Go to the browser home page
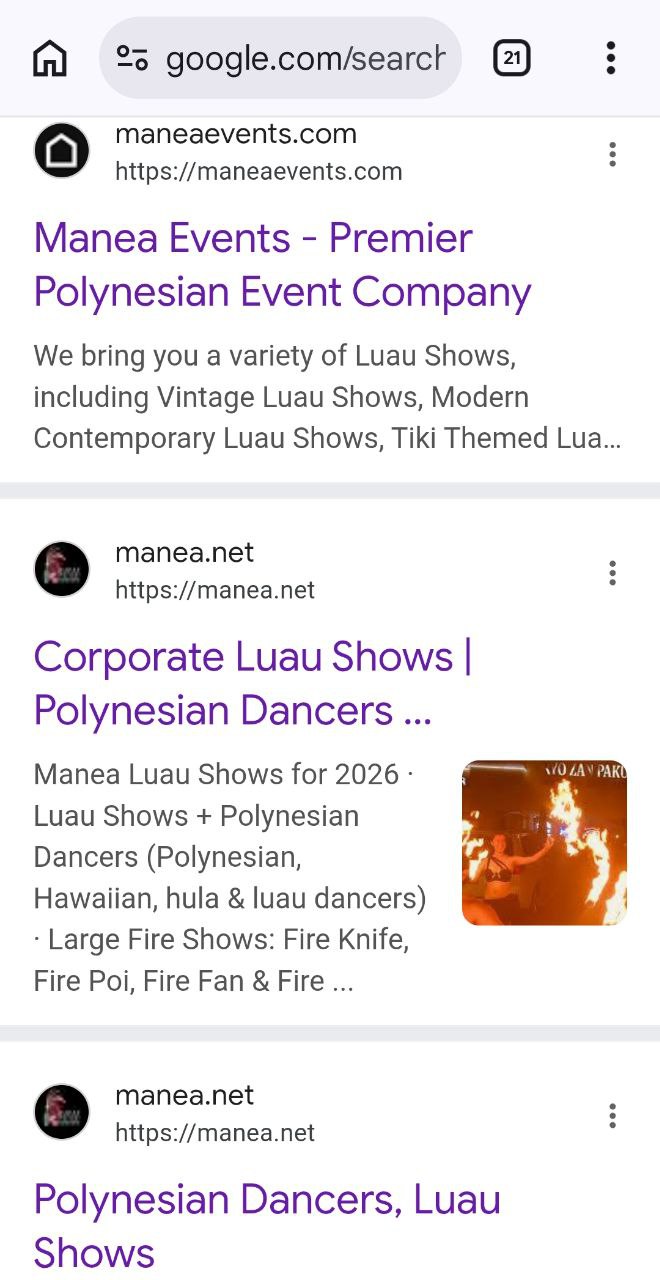660x1280 pixels. [x=50, y=58]
